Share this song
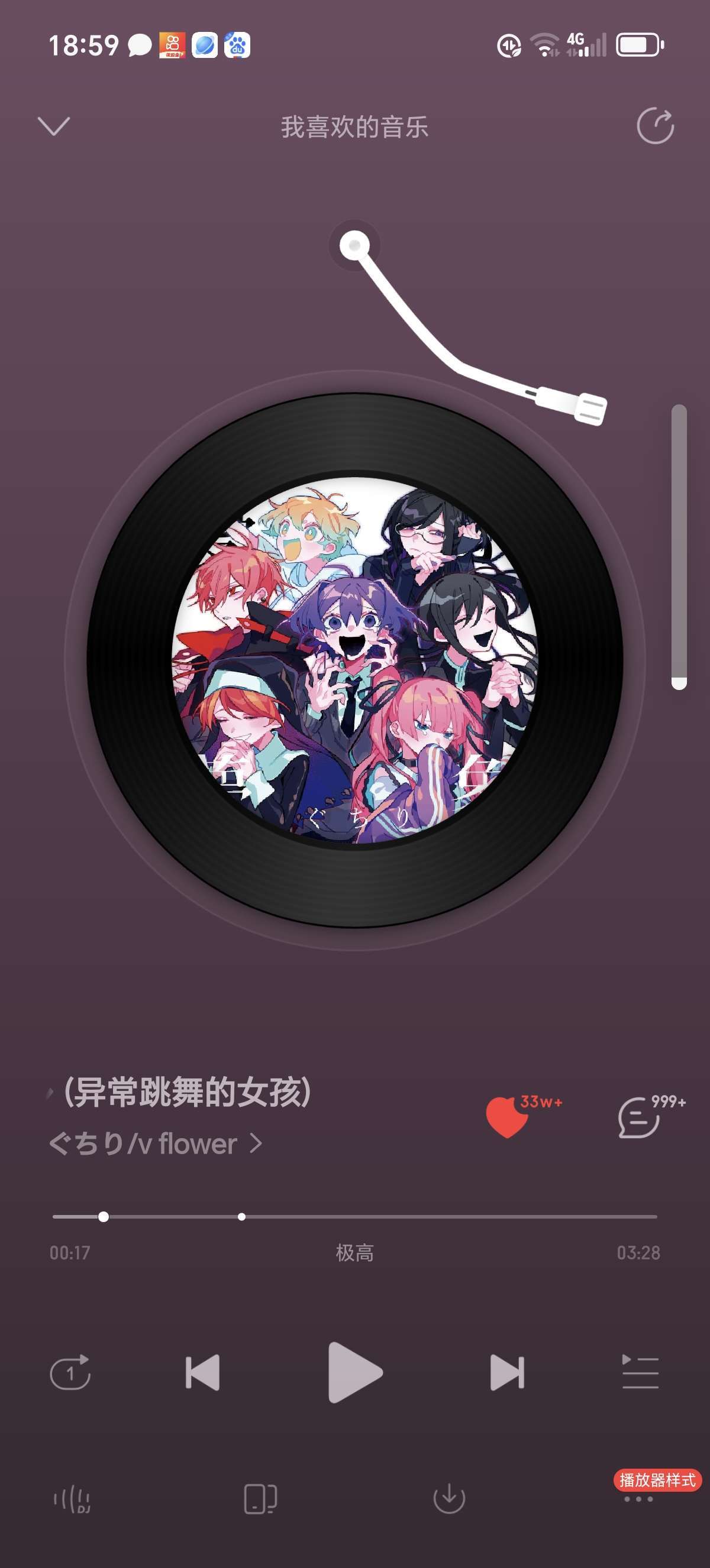This screenshot has width=710, height=1568. pos(654,126)
